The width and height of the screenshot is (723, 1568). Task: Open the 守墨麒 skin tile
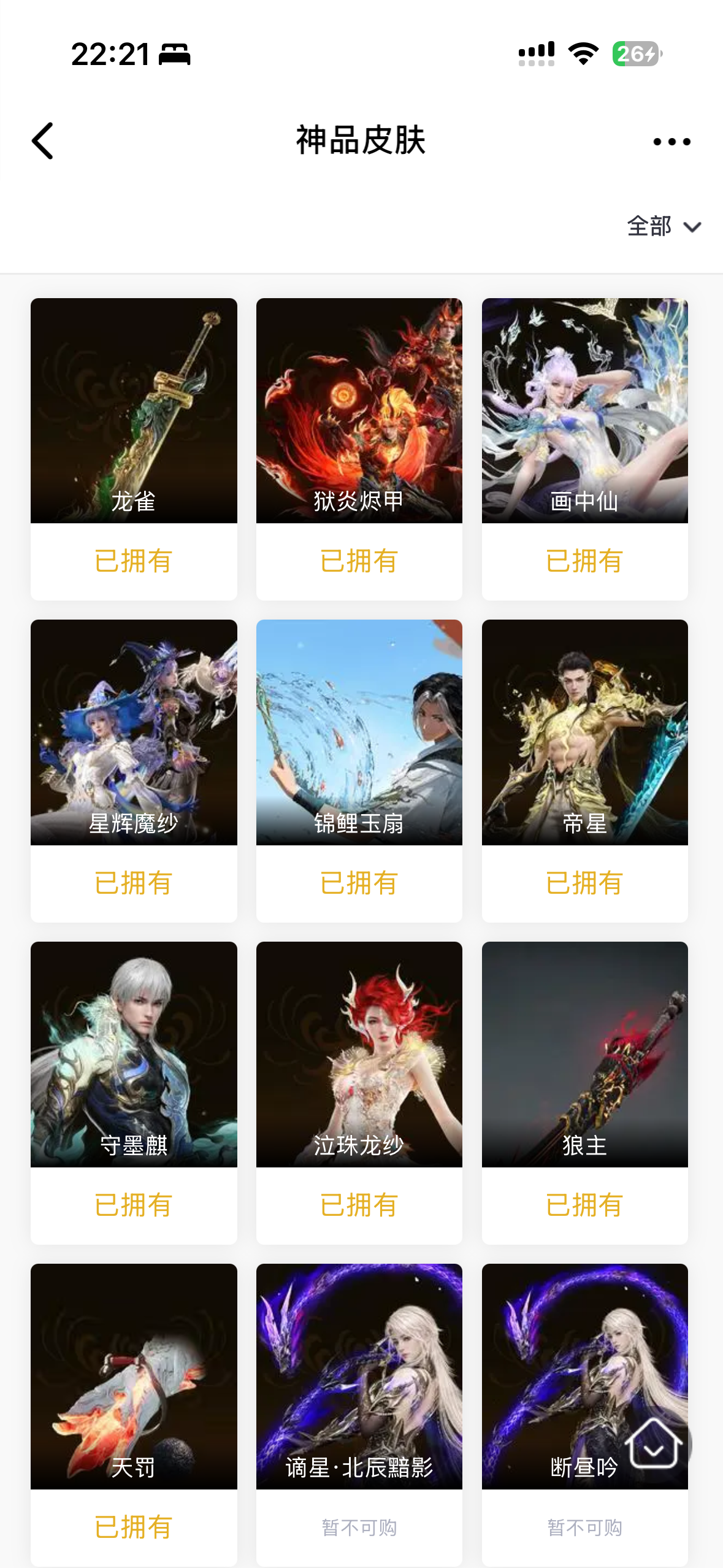(134, 1054)
